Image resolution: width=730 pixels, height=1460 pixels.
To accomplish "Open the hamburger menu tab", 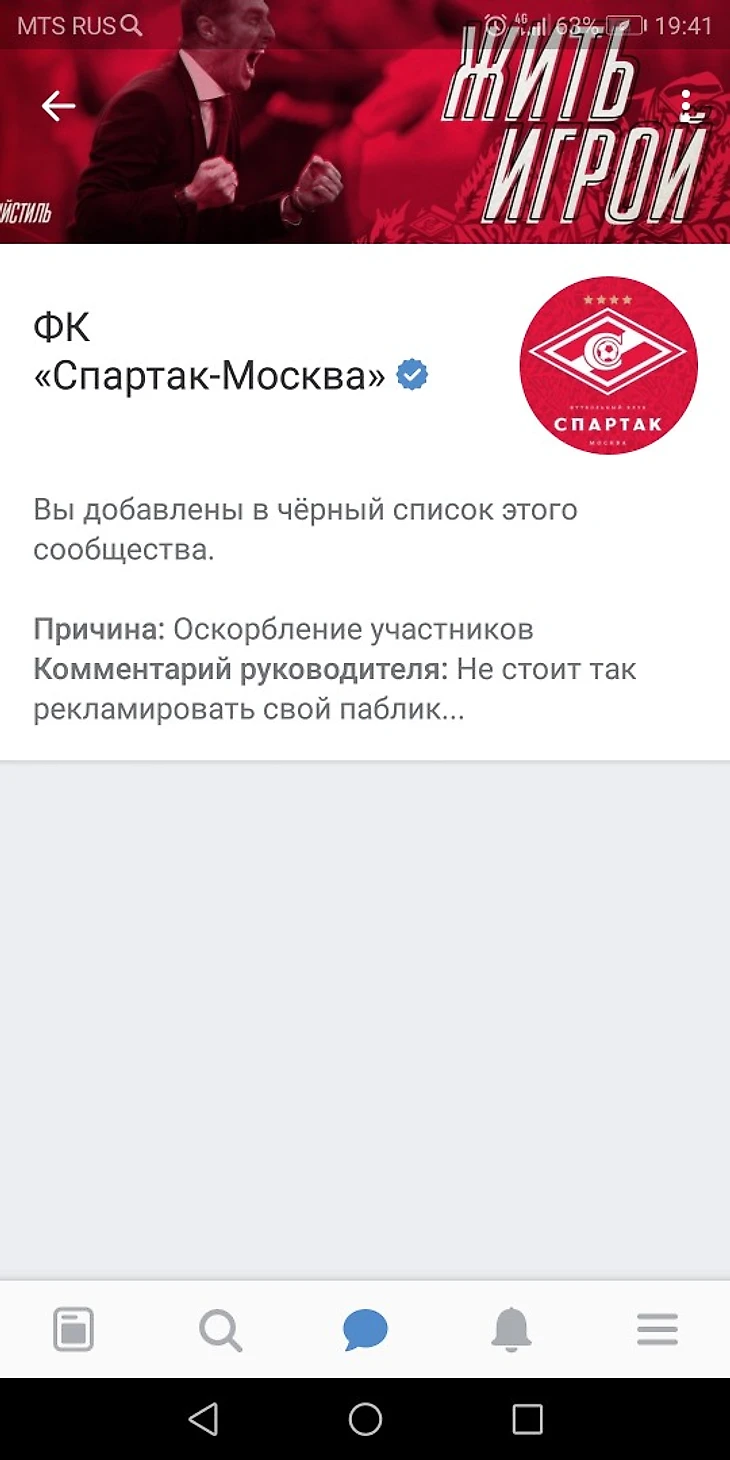I will point(657,1330).
